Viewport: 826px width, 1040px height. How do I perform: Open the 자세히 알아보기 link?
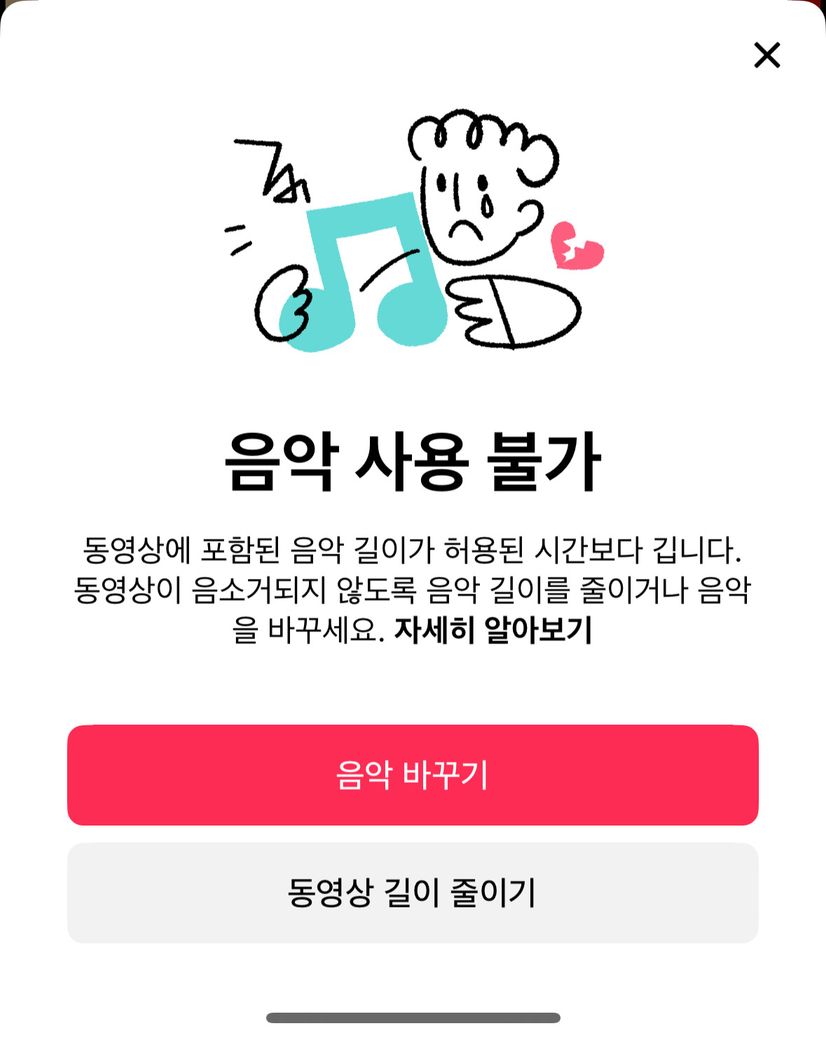(493, 631)
